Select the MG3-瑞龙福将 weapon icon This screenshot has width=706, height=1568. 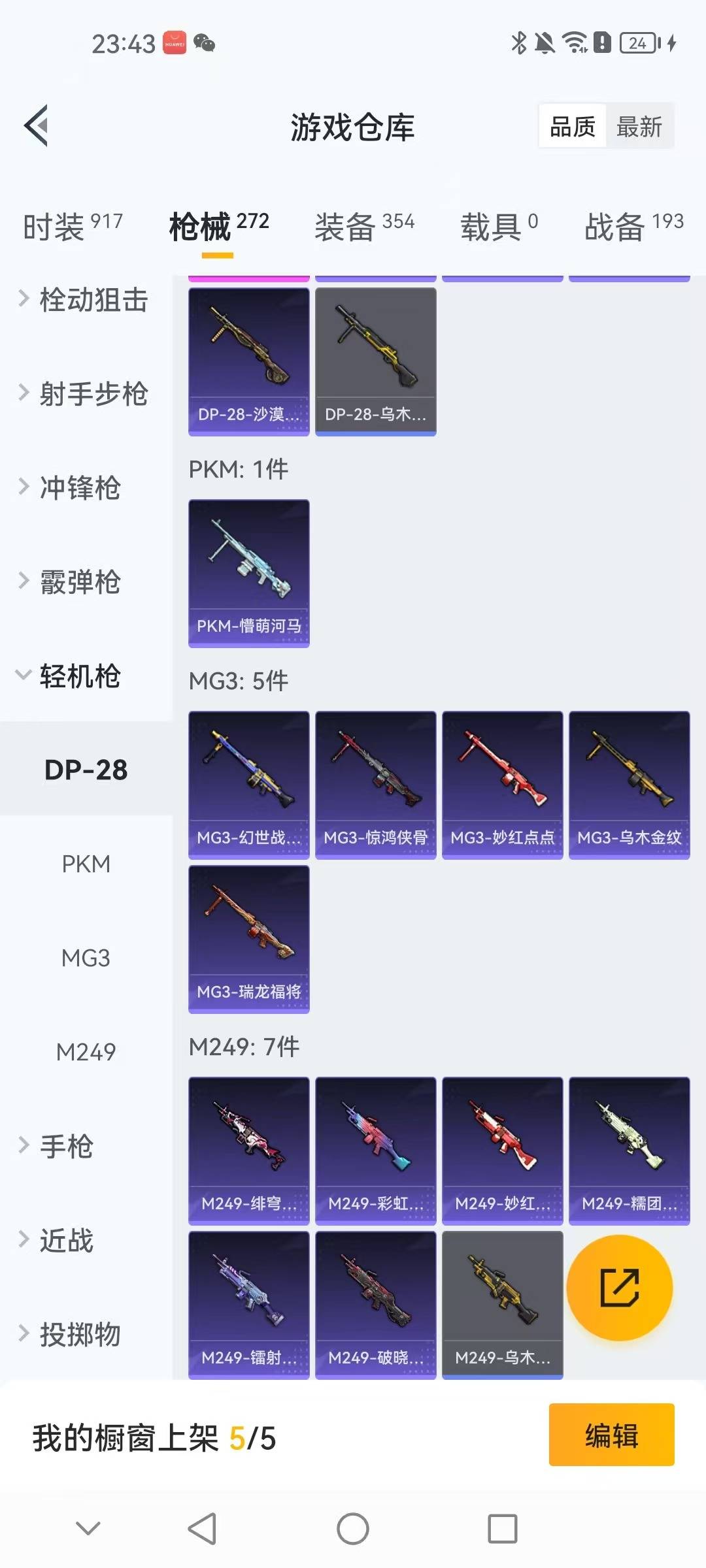[x=248, y=938]
